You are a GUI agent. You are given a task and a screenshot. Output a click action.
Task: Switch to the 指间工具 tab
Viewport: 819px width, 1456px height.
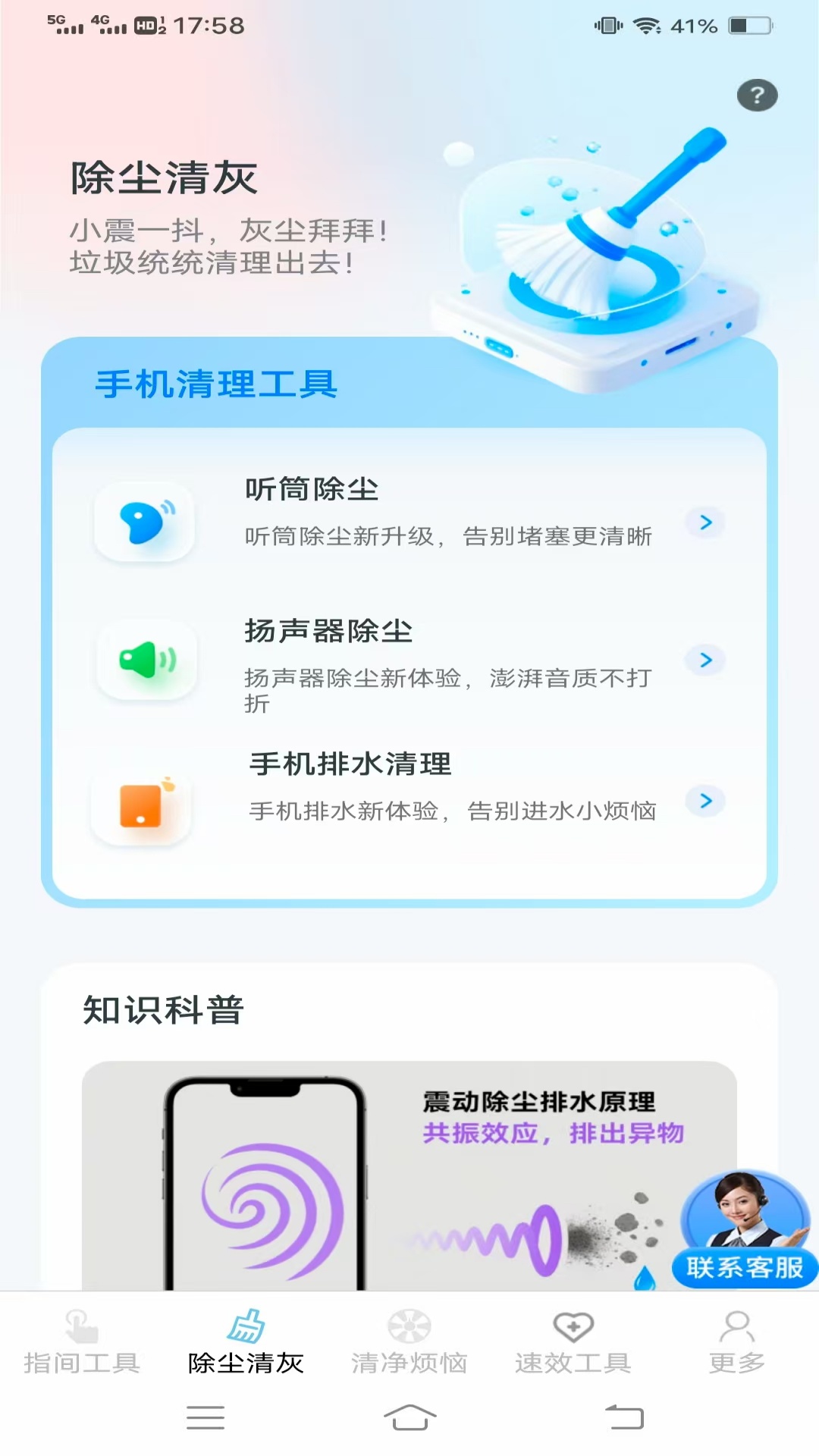tap(82, 1342)
